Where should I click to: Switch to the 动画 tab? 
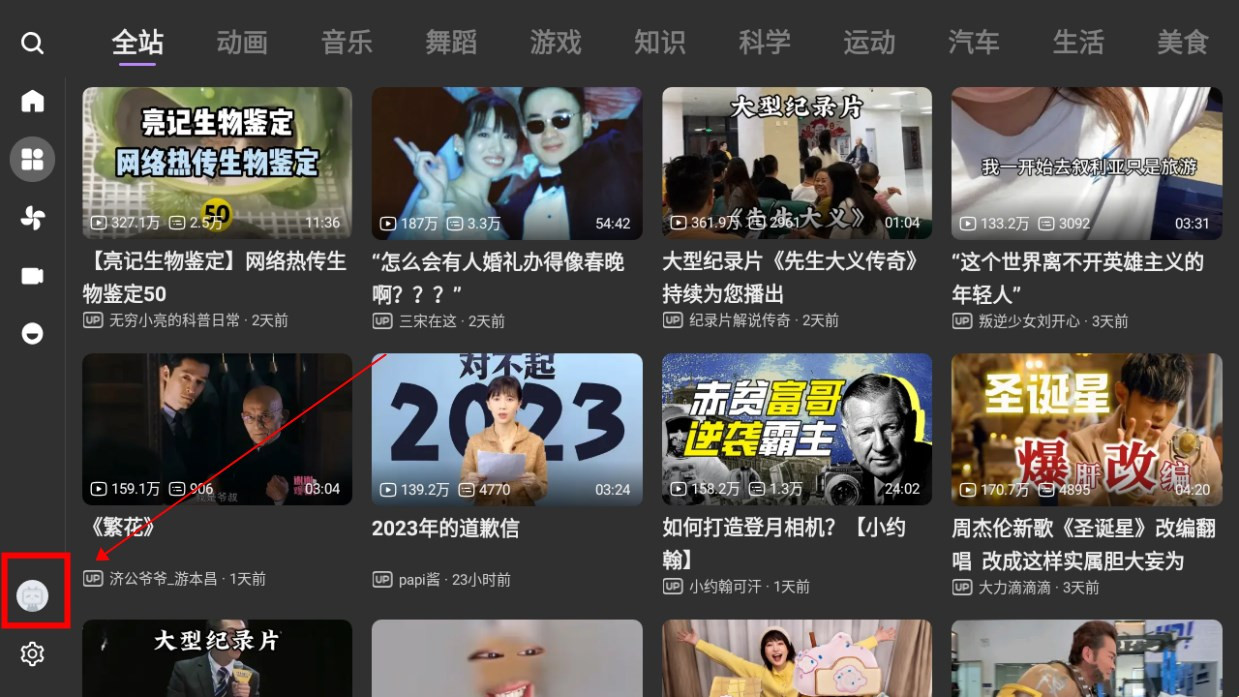coord(242,42)
